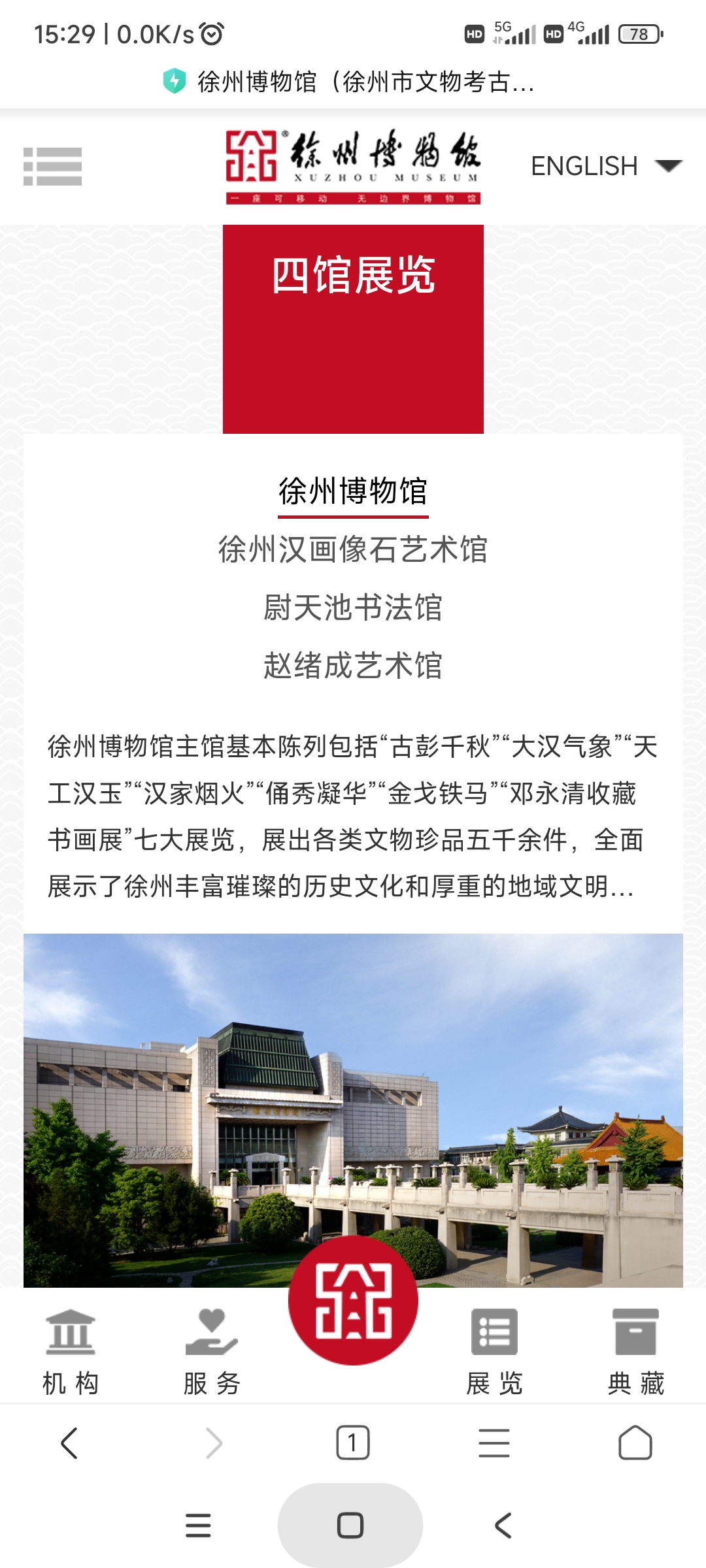Select the 徐州博物馆 exhibition tab
Screen dimensions: 706x1568
[x=353, y=491]
